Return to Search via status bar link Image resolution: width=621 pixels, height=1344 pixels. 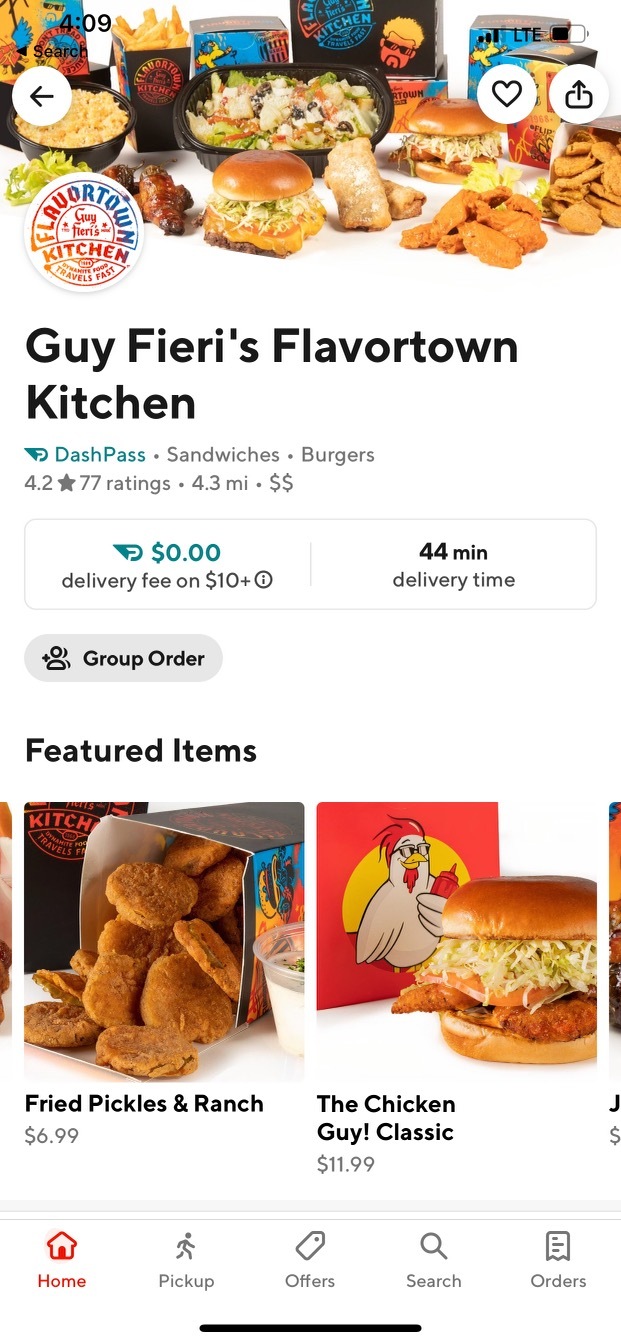click(55, 51)
